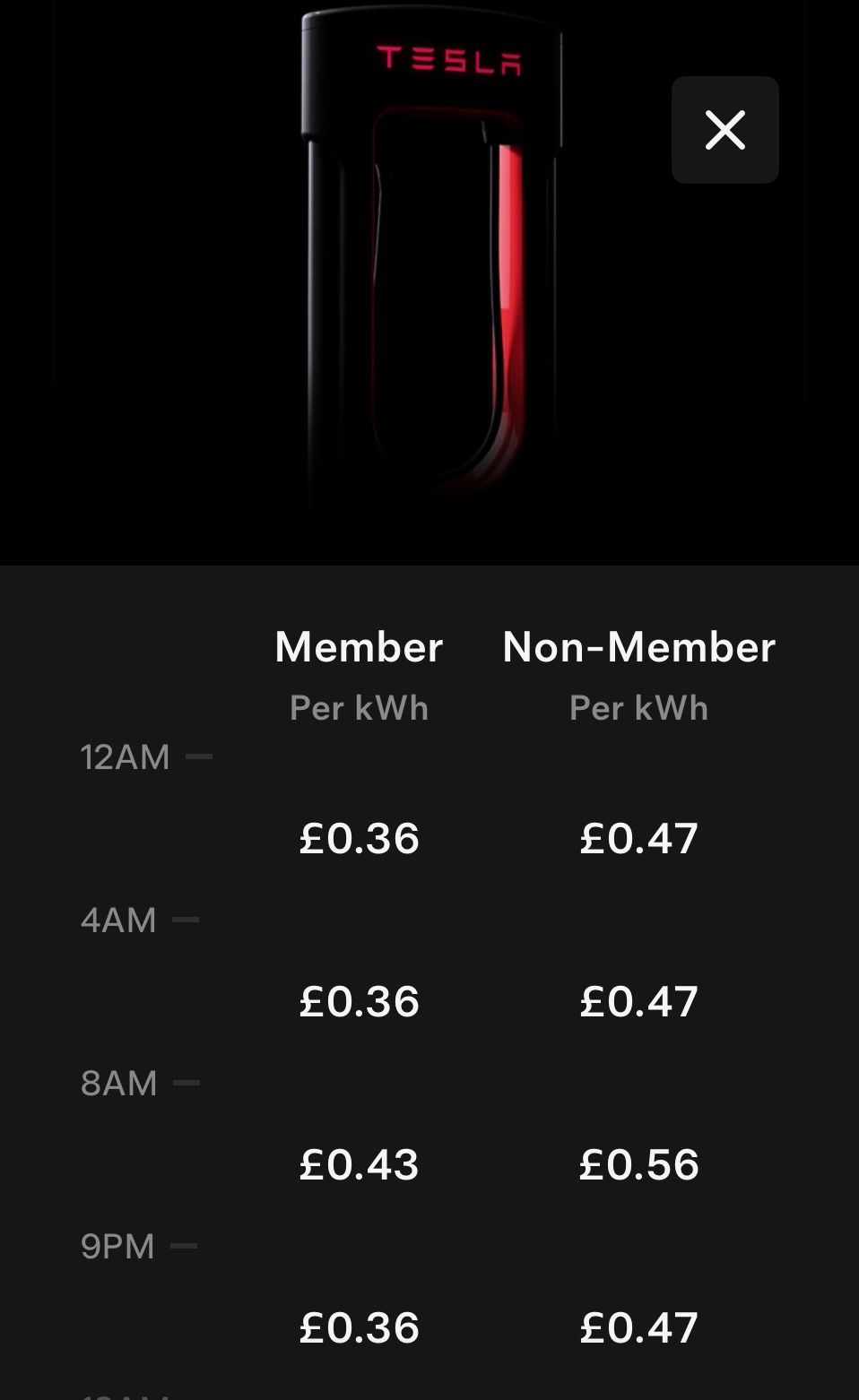859x1400 pixels.
Task: Close the Supercharger pricing overlay
Action: 725,130
